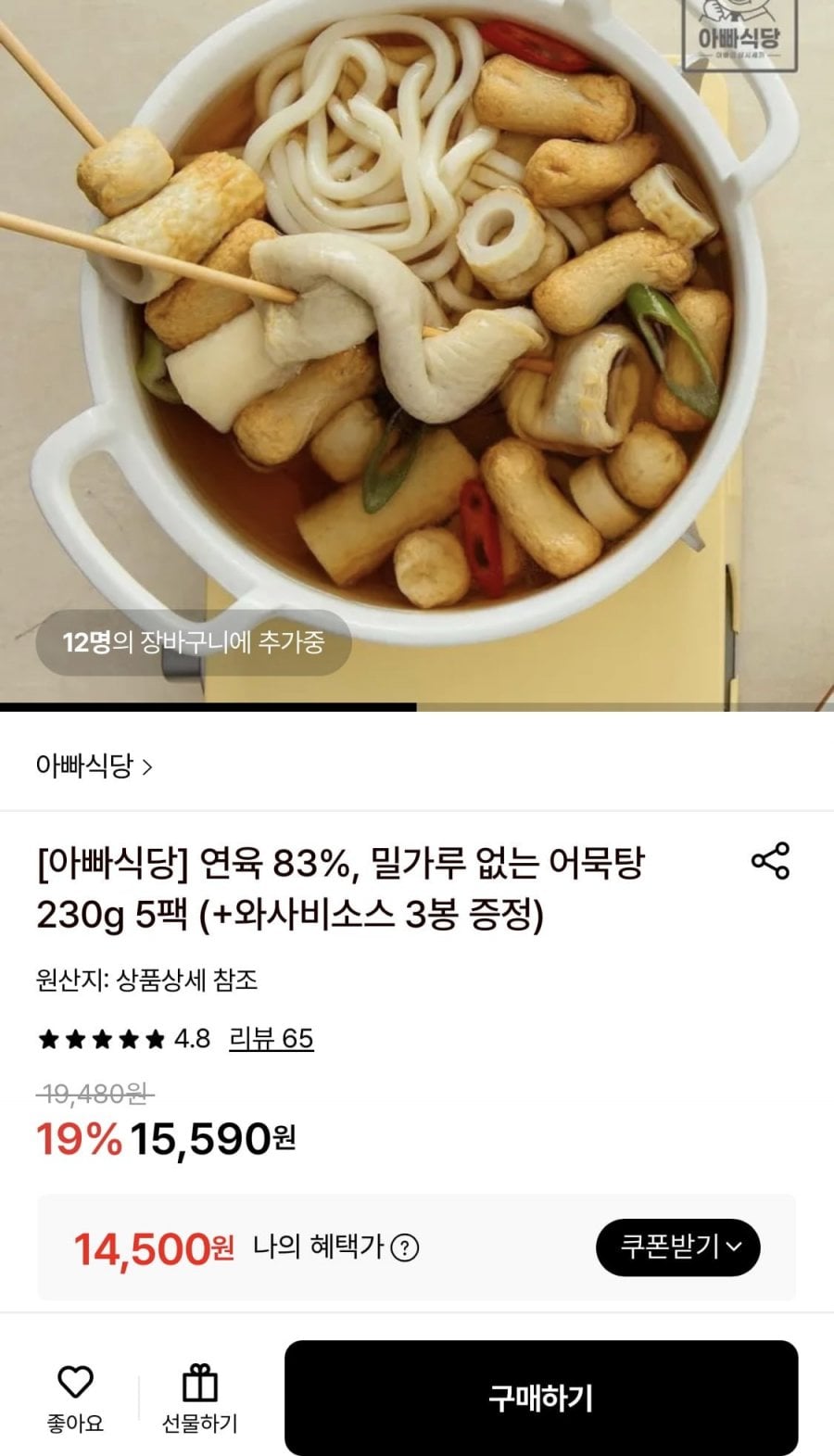This screenshot has width=834, height=1456.
Task: Expand the 쿠폰받기 coupon button
Action: [677, 1247]
